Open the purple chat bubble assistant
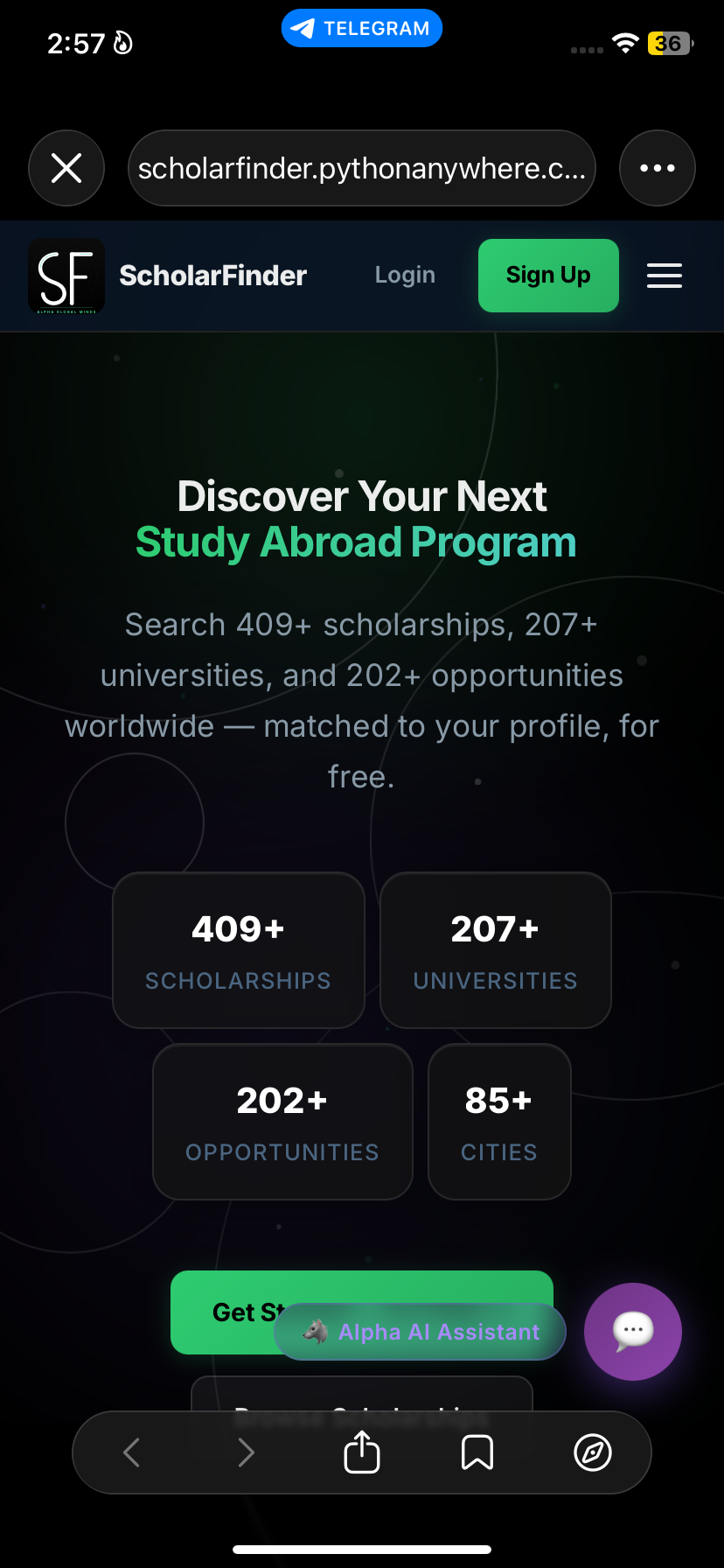724x1568 pixels. tap(631, 1331)
